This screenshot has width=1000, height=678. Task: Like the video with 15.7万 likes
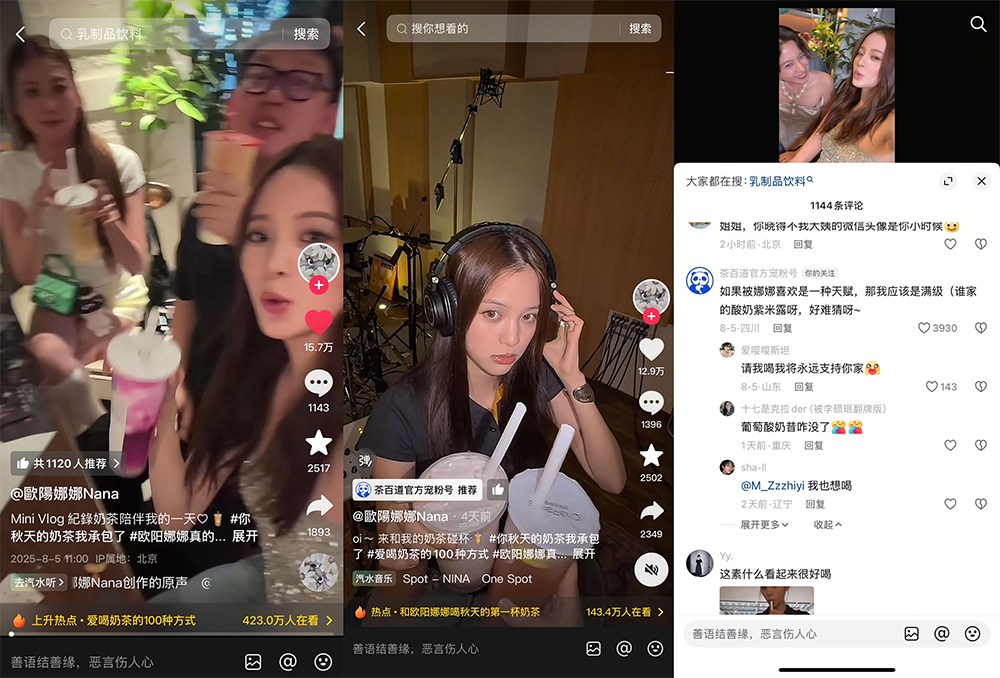pyautogui.click(x=318, y=322)
